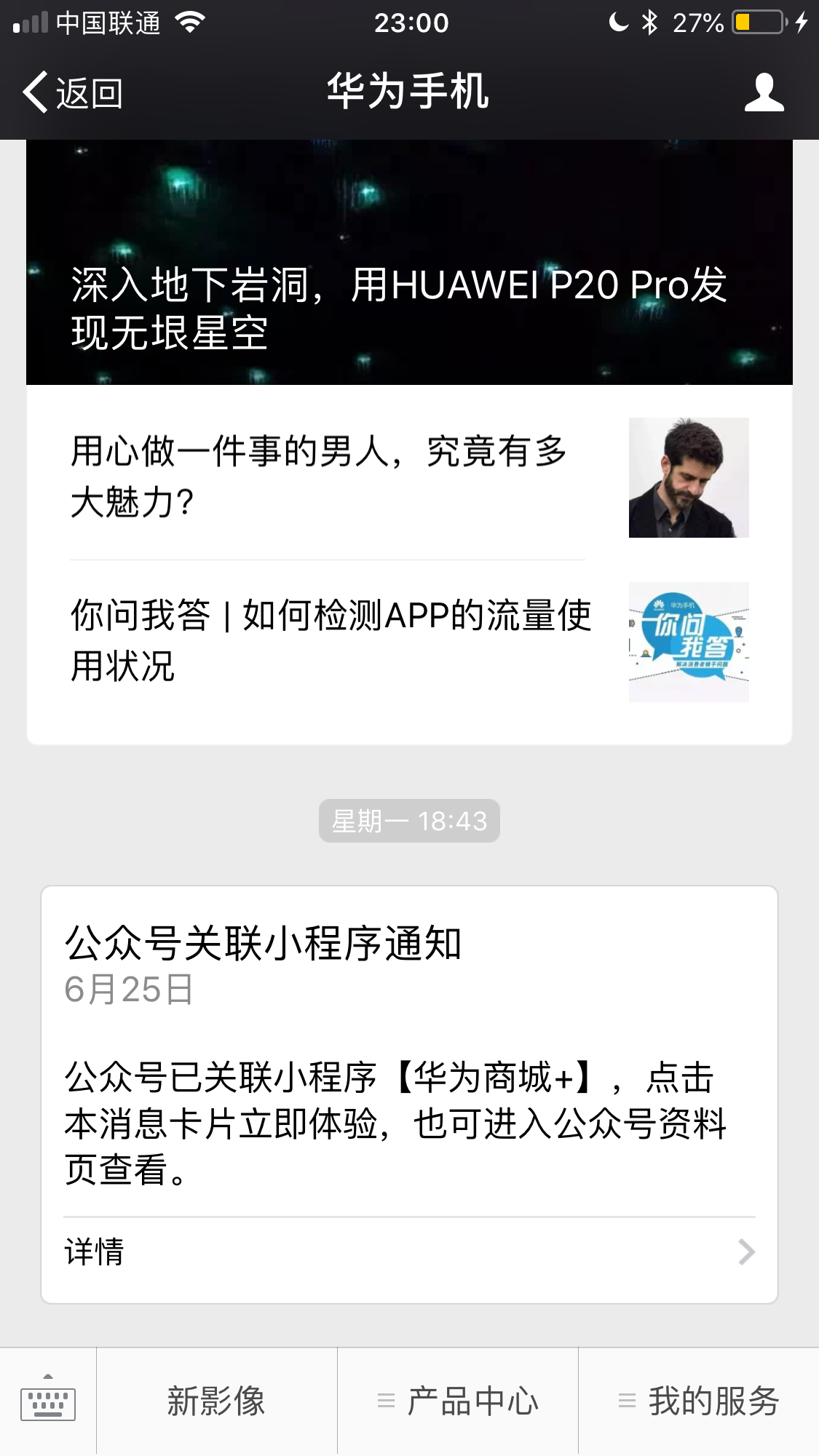The height and width of the screenshot is (1456, 819).
Task: Expand the 产品中心 menu
Action: 458,1401
